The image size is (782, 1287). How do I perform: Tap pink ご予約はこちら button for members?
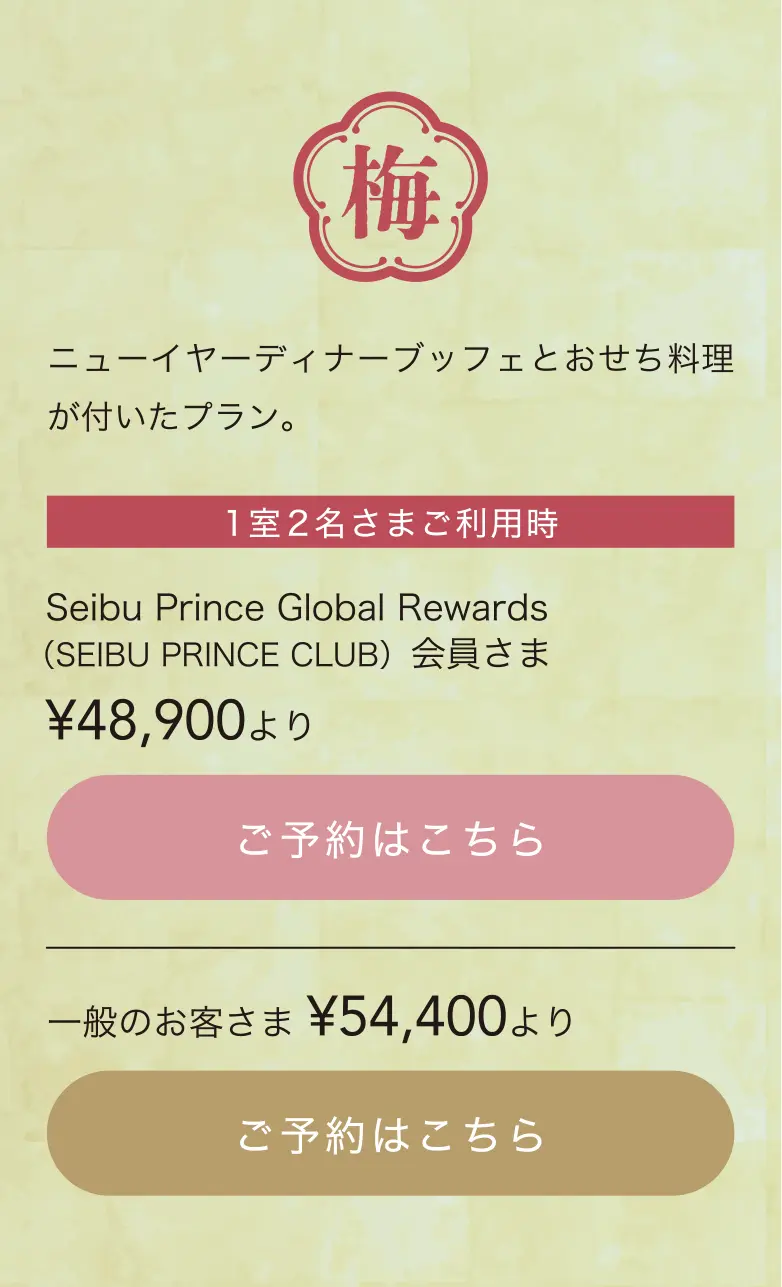[x=390, y=838]
